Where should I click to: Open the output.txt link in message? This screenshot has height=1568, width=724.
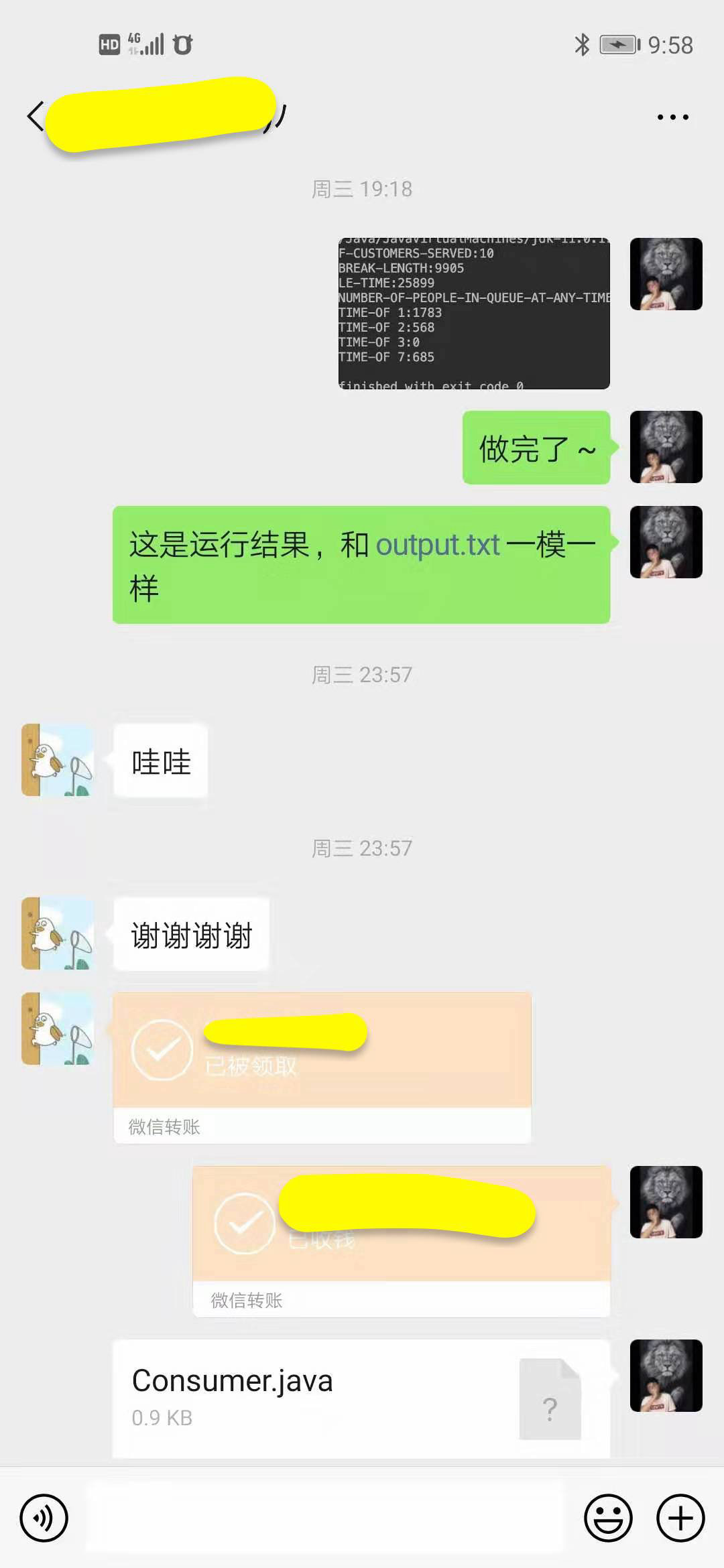[438, 545]
